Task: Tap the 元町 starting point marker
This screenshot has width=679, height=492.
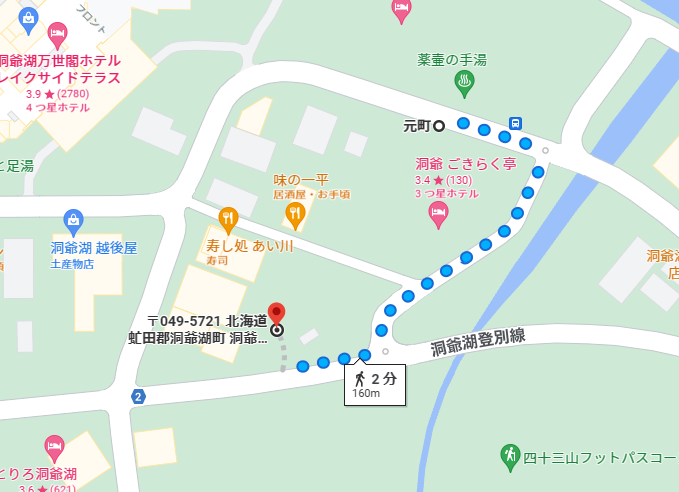Action: click(438, 126)
